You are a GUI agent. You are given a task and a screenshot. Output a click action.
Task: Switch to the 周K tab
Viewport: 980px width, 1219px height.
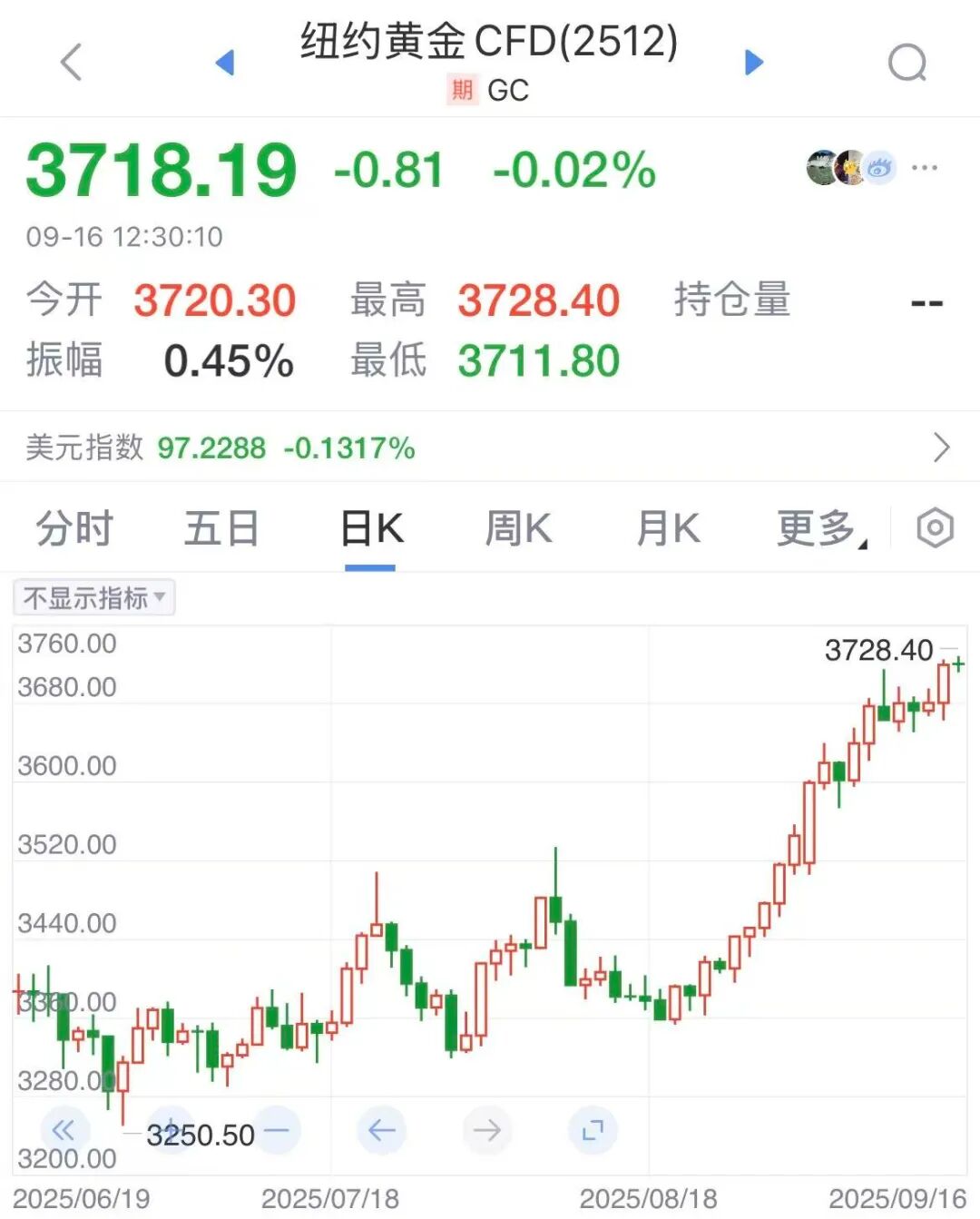point(518,529)
